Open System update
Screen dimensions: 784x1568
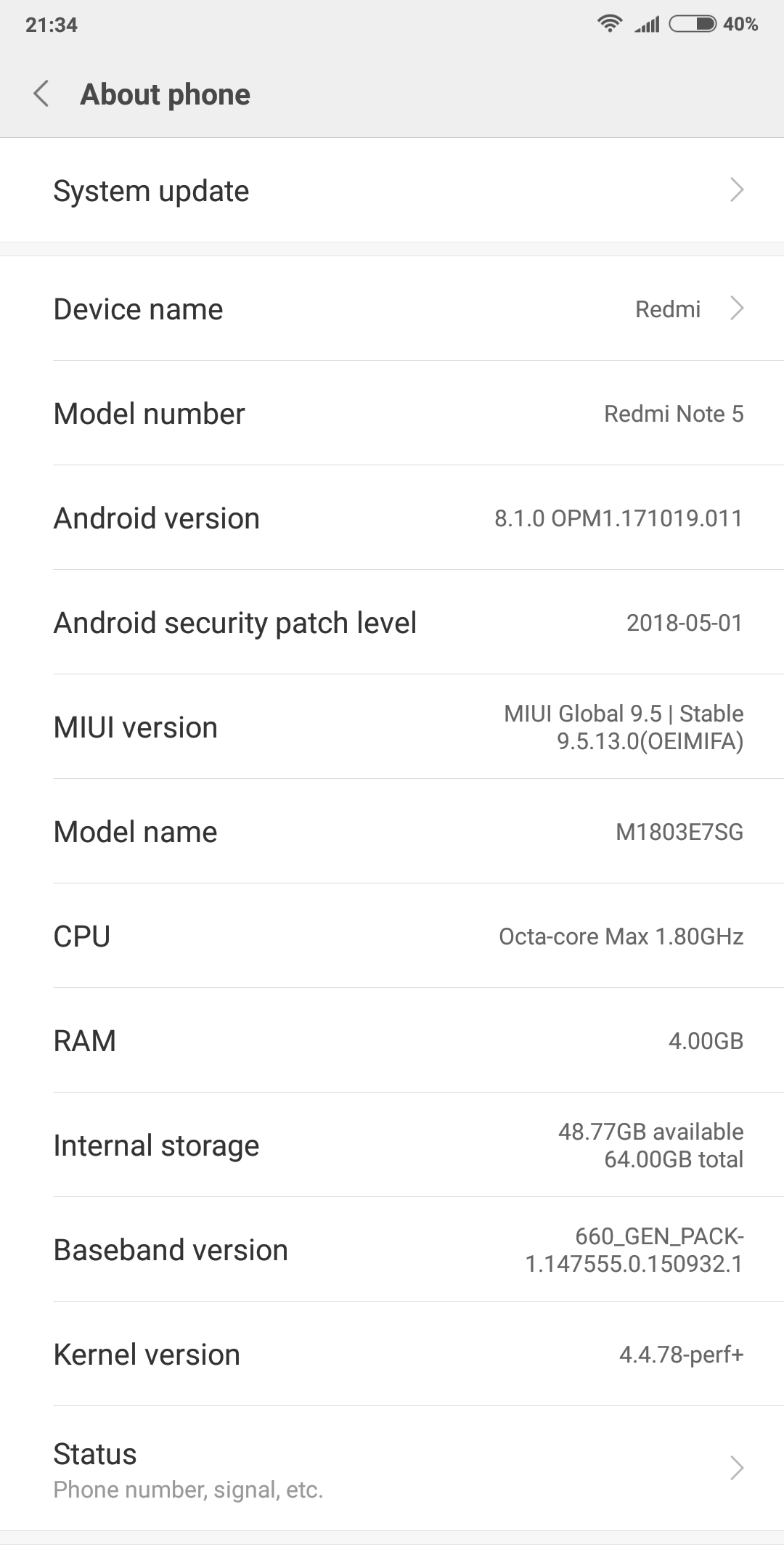(392, 191)
